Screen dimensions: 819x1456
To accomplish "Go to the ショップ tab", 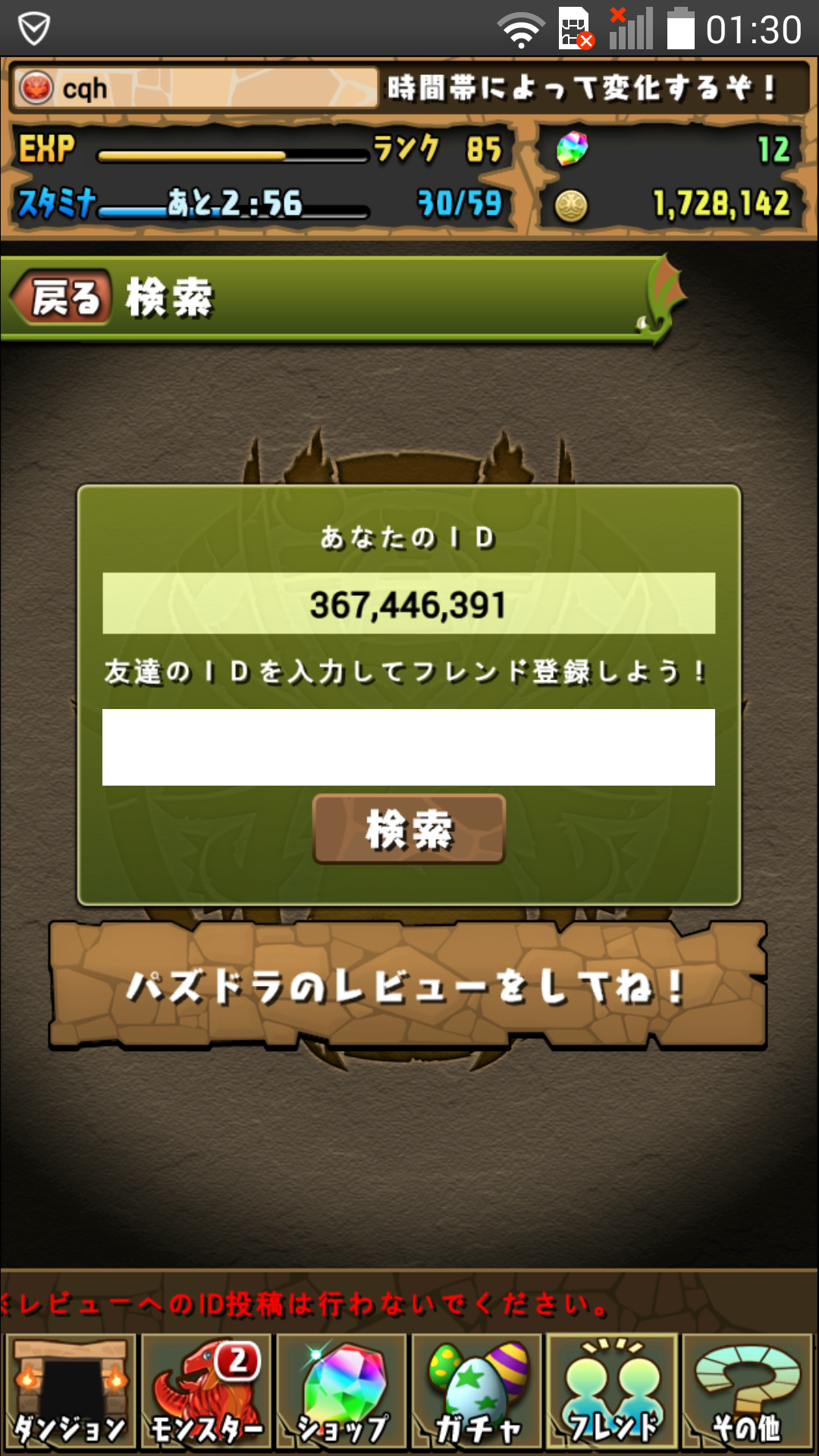I will pos(341,1392).
